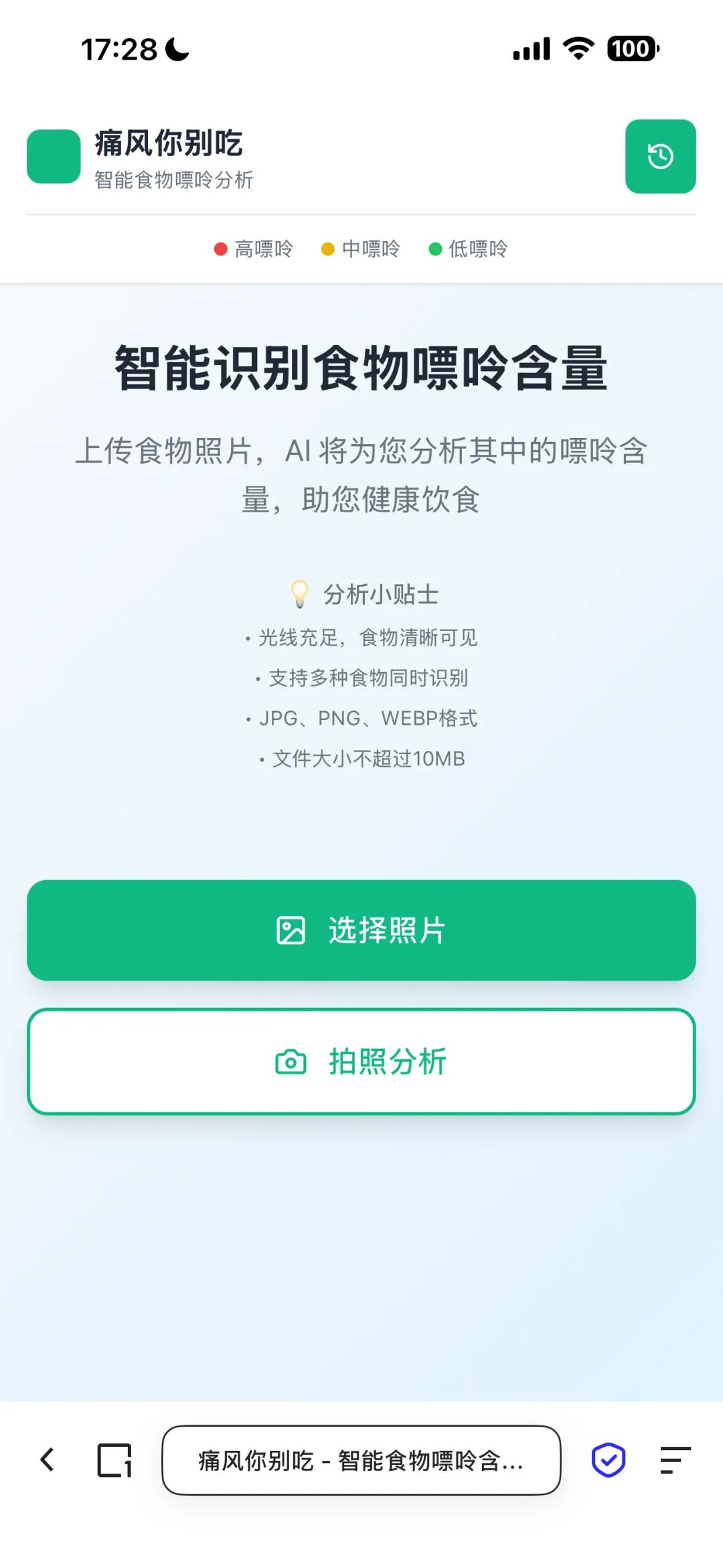This screenshot has width=723, height=1568.
Task: Open the browser shield protection icon
Action: point(609,1460)
